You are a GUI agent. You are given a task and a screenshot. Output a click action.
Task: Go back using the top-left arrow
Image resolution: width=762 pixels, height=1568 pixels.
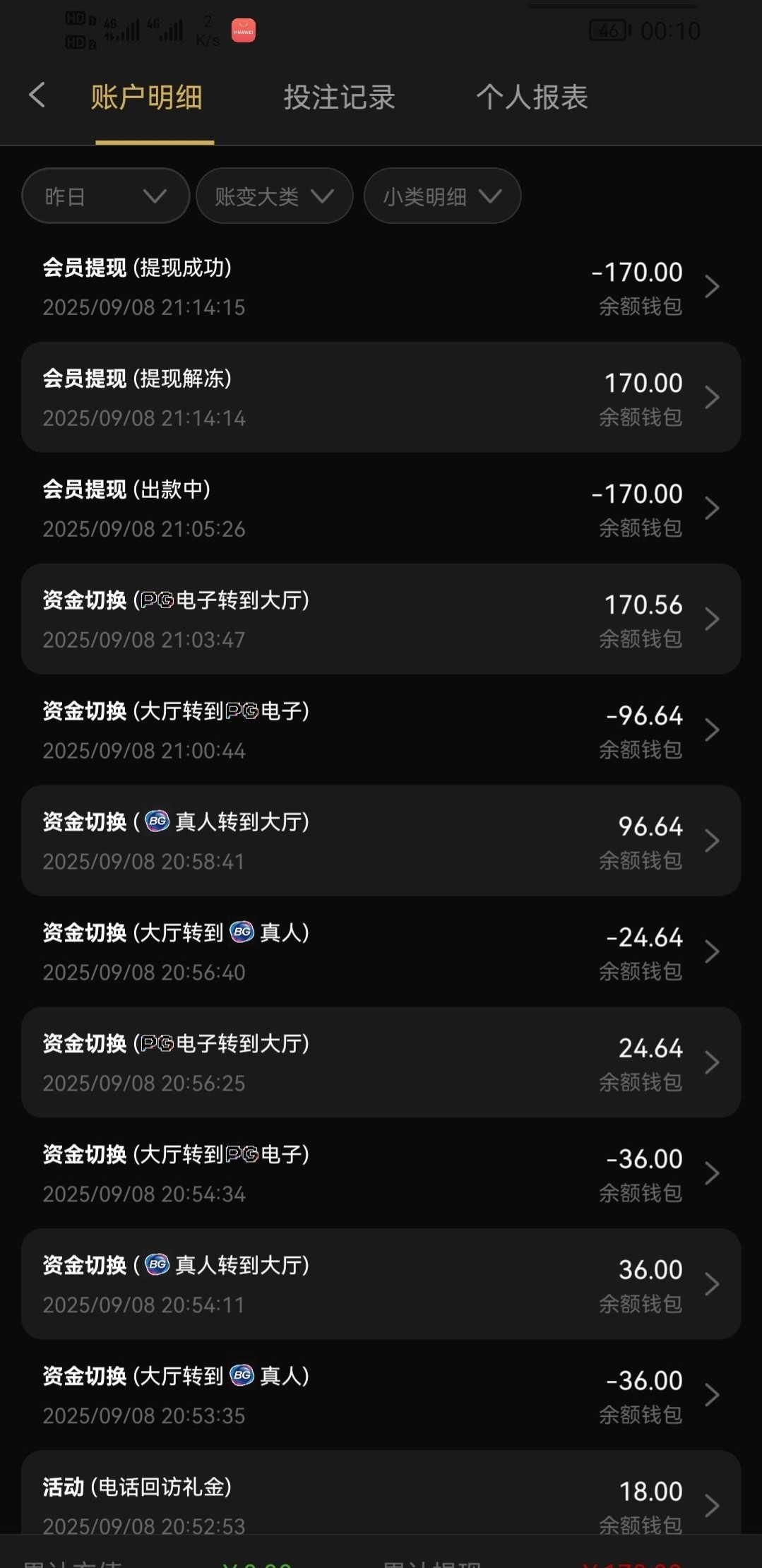[x=37, y=95]
